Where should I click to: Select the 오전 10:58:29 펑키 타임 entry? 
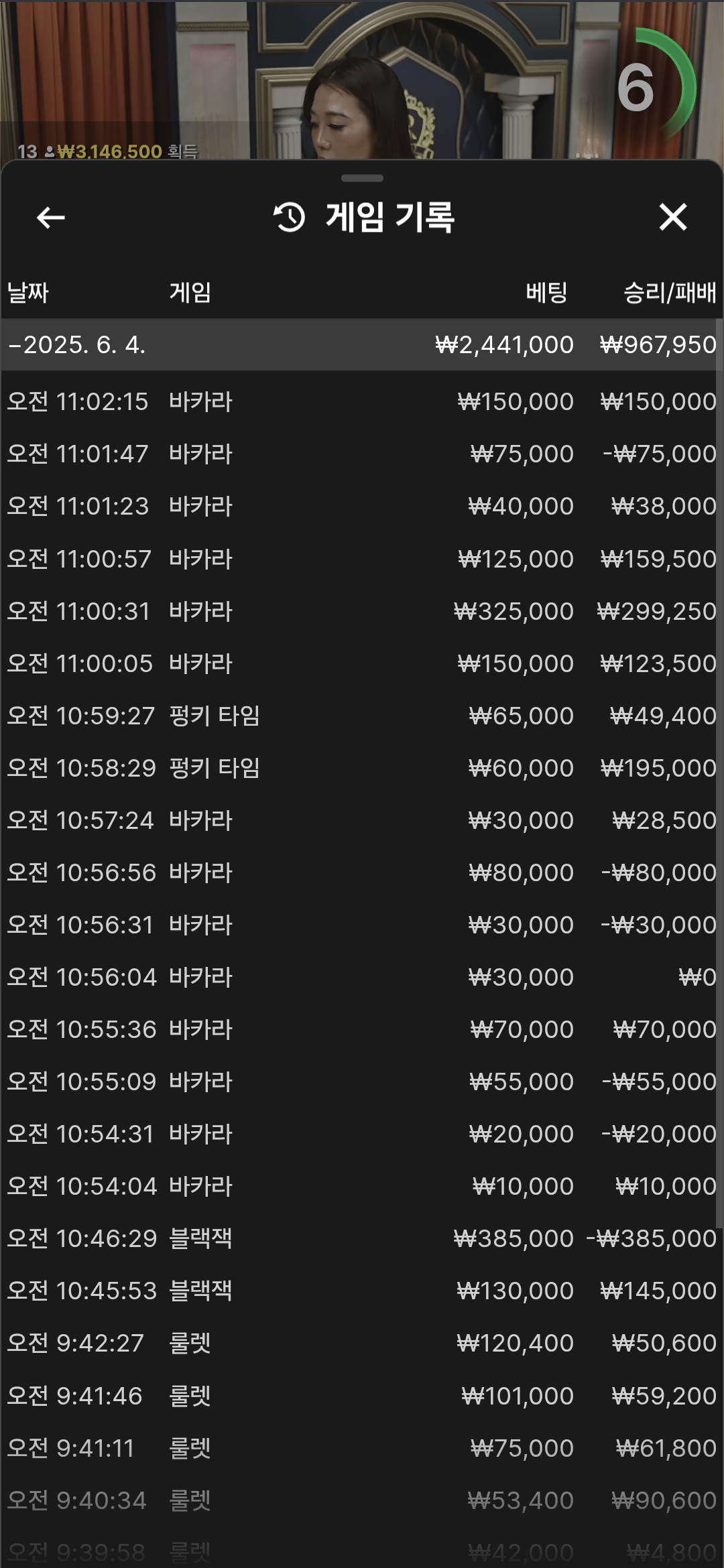coord(362,768)
